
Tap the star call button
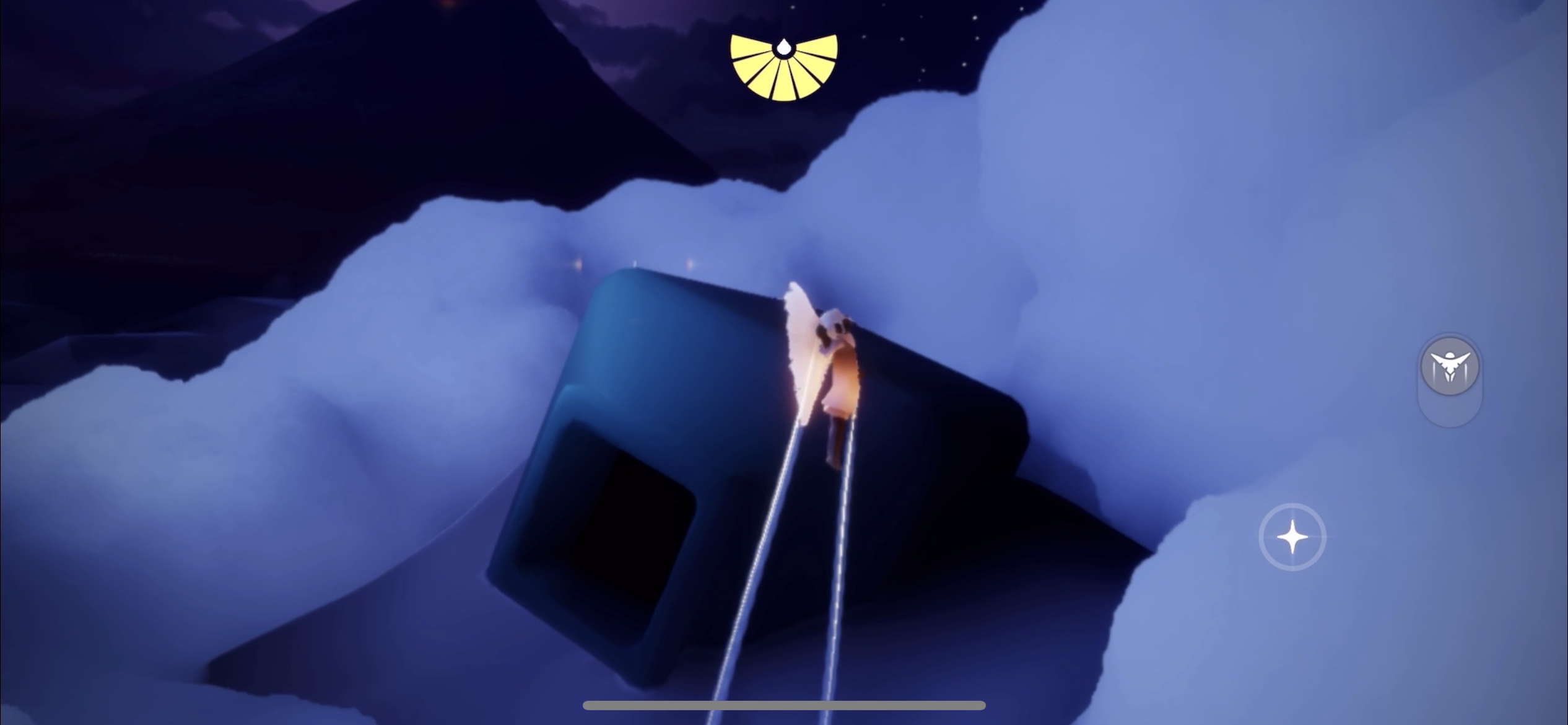coord(1292,537)
